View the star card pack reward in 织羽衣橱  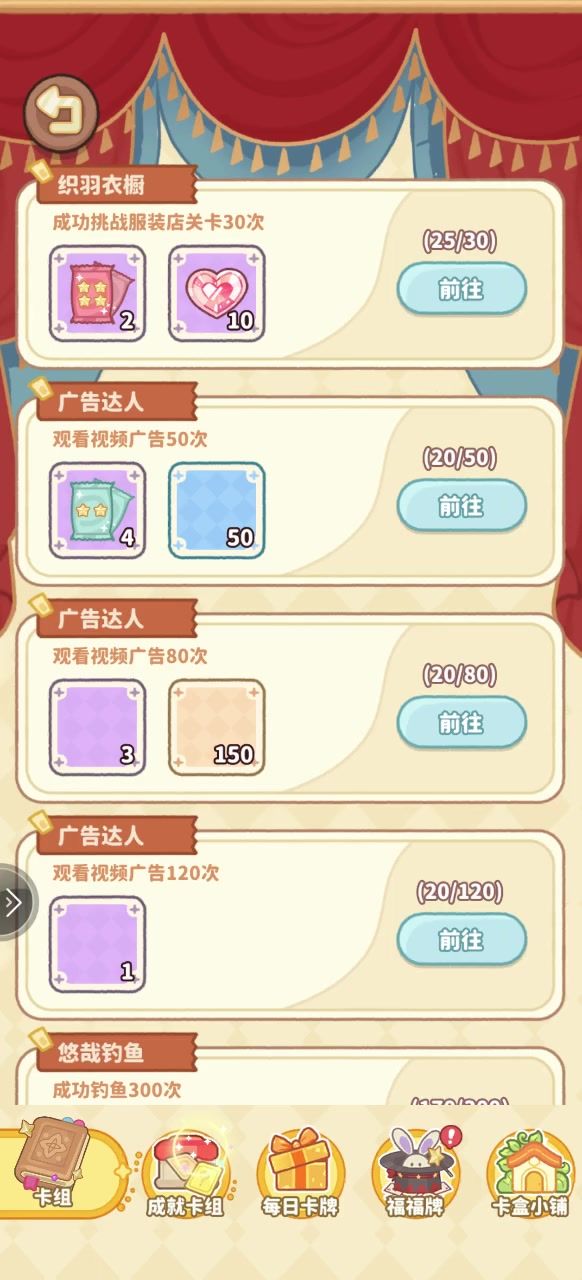pyautogui.click(x=98, y=293)
